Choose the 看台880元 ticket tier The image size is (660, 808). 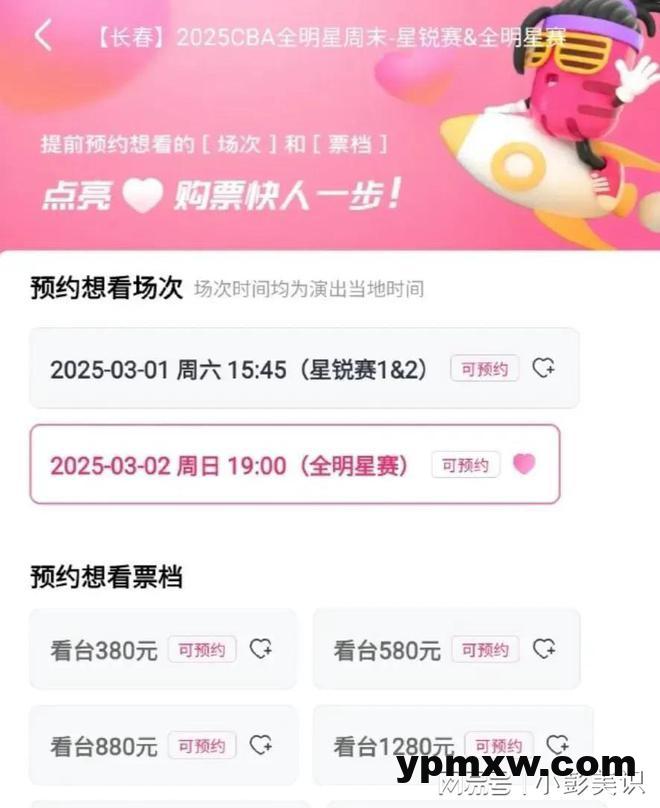coord(104,745)
